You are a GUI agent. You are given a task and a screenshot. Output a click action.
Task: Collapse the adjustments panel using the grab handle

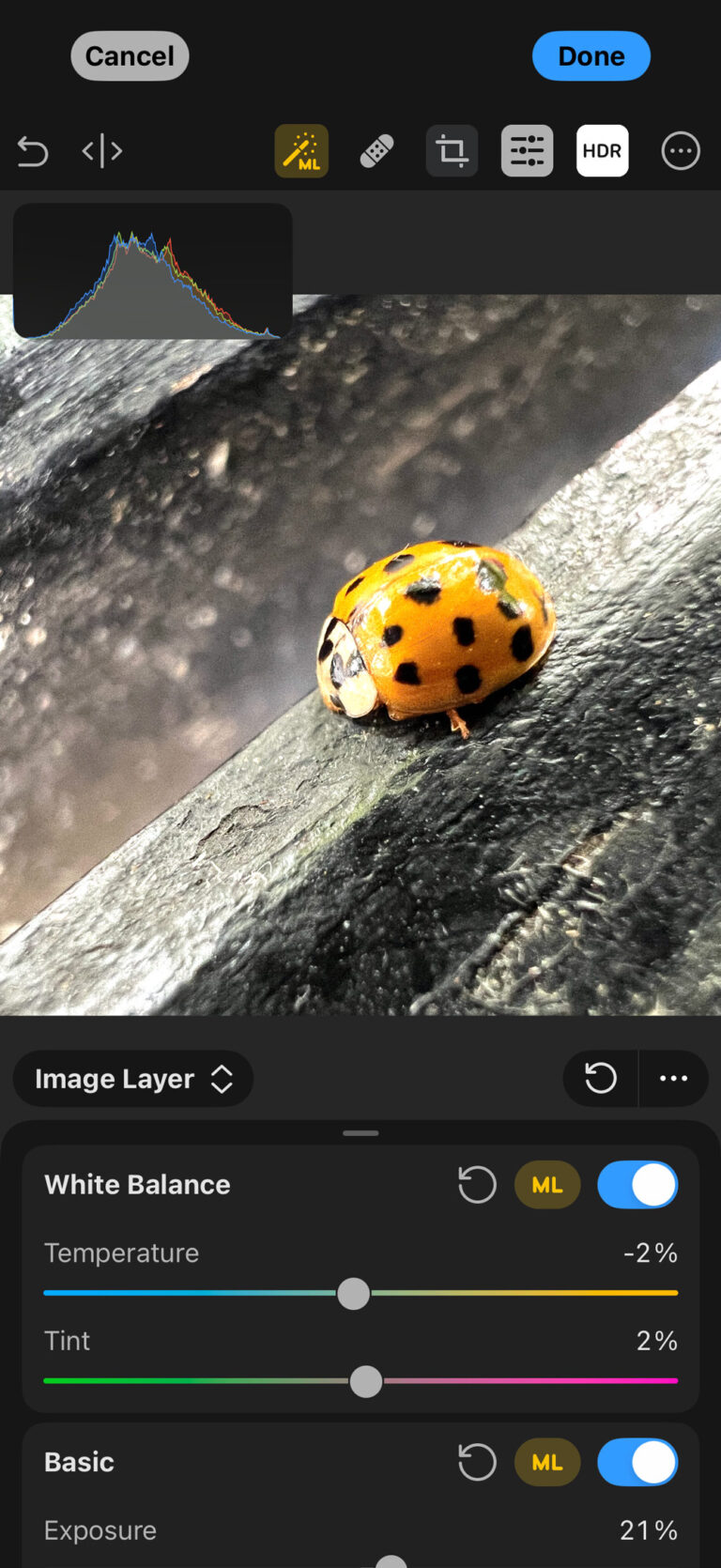pyautogui.click(x=360, y=1132)
